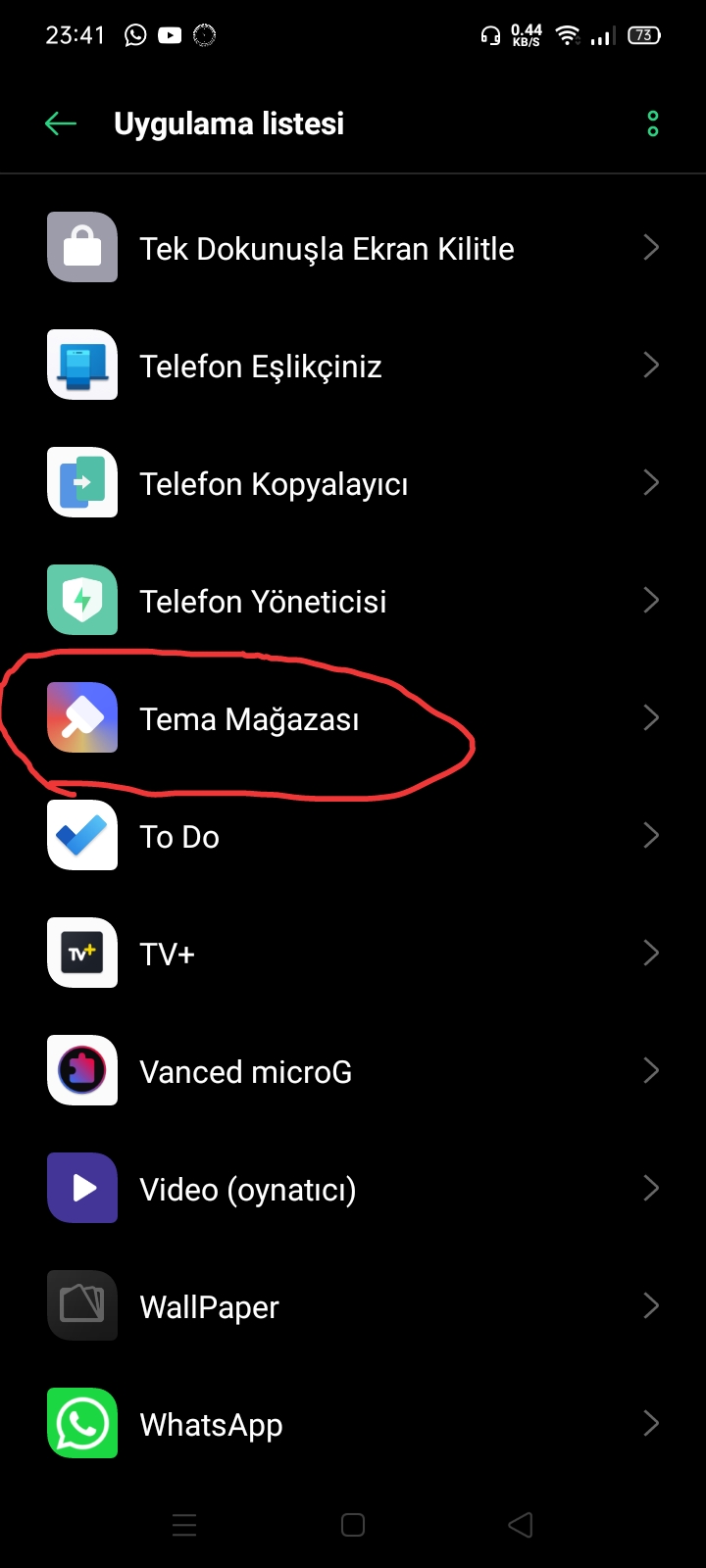Go back with the green arrow
The width and height of the screenshot is (706, 1568).
pyautogui.click(x=61, y=123)
